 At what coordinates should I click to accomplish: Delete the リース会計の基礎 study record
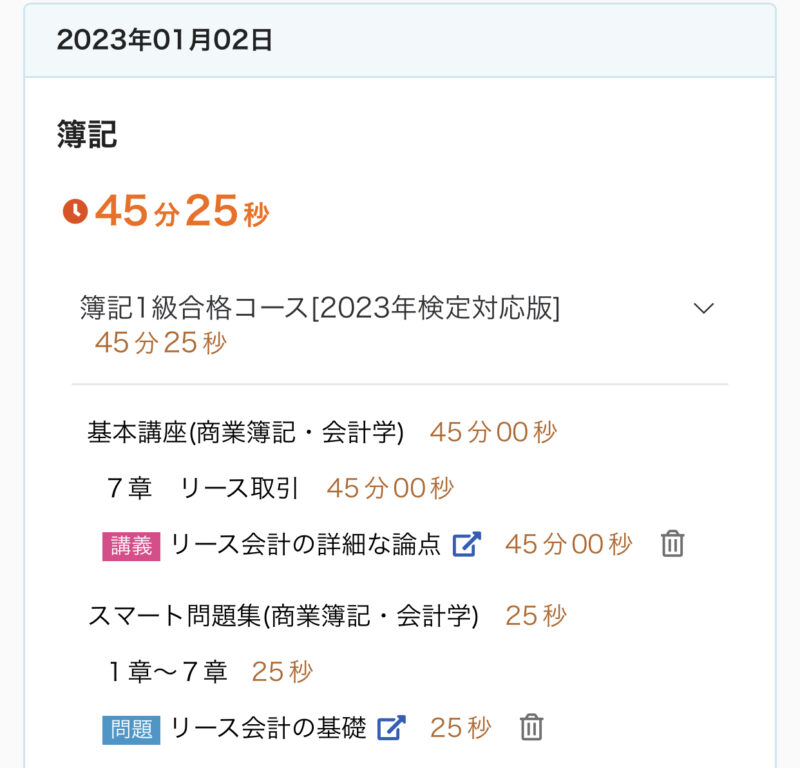coord(531,727)
